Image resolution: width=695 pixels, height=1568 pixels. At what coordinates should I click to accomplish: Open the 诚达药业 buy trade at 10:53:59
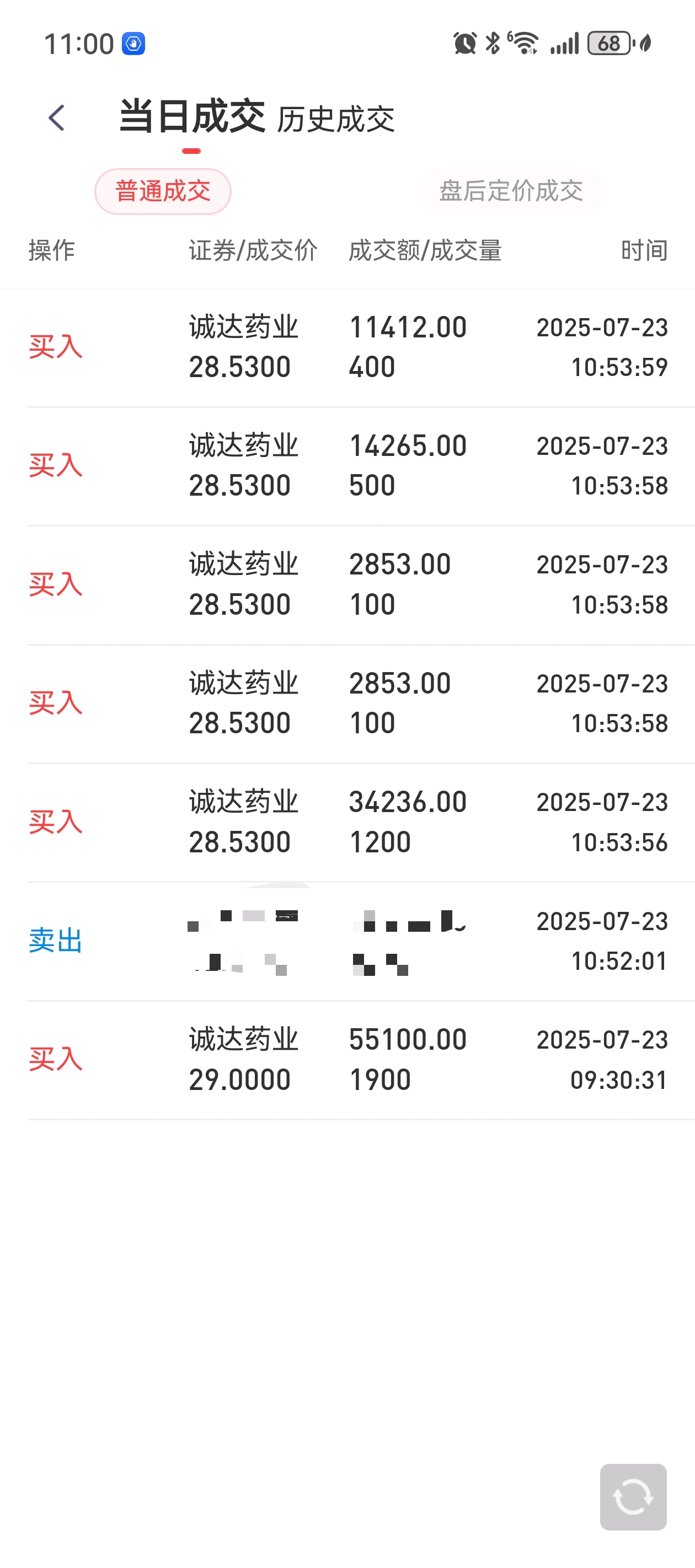361,347
